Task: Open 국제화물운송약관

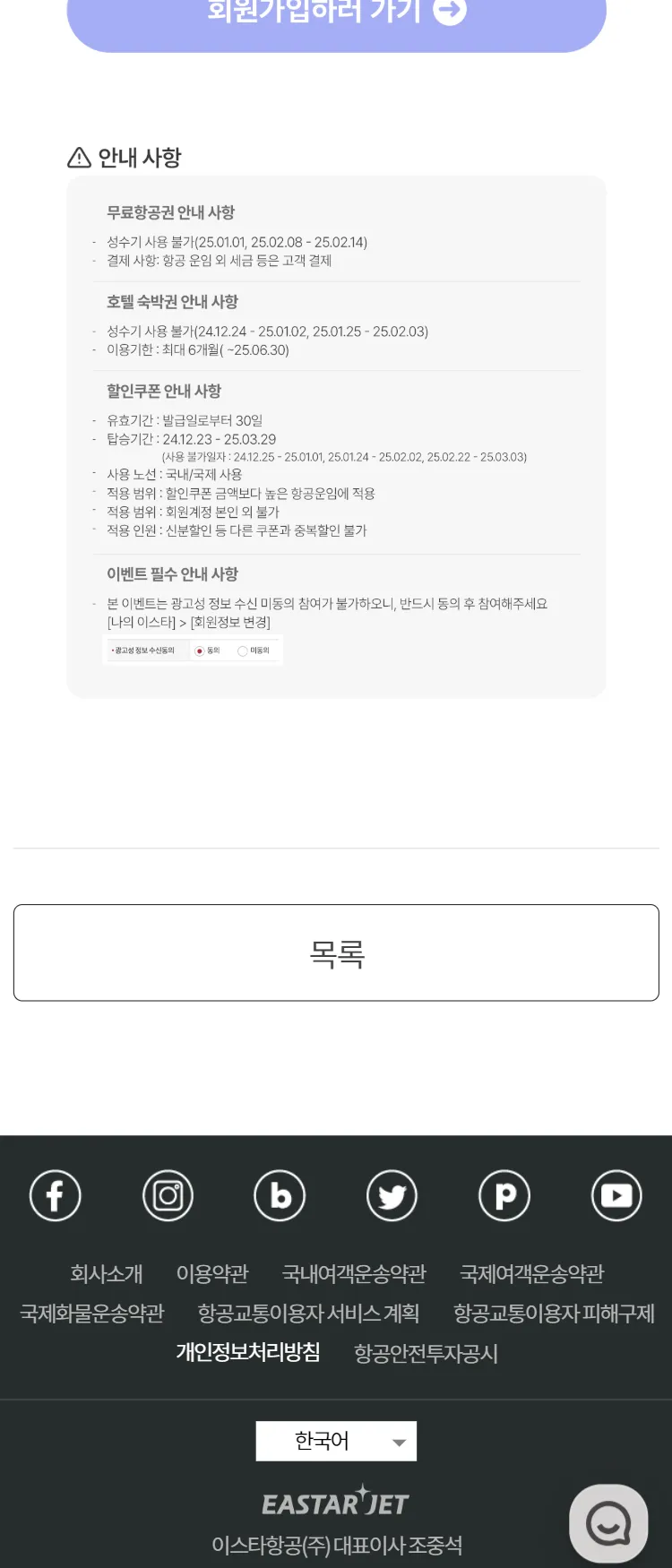Action: coord(92,1314)
